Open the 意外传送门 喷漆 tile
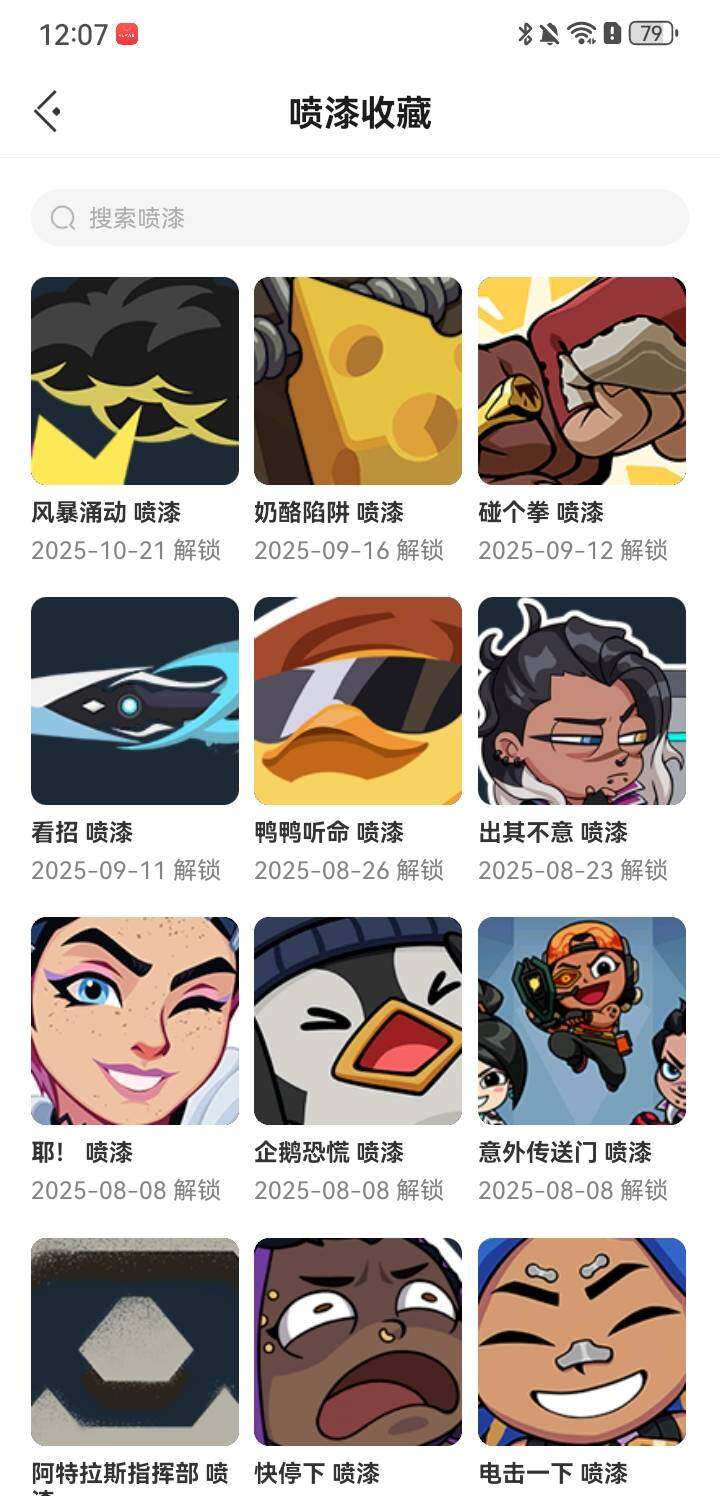 click(582, 1021)
